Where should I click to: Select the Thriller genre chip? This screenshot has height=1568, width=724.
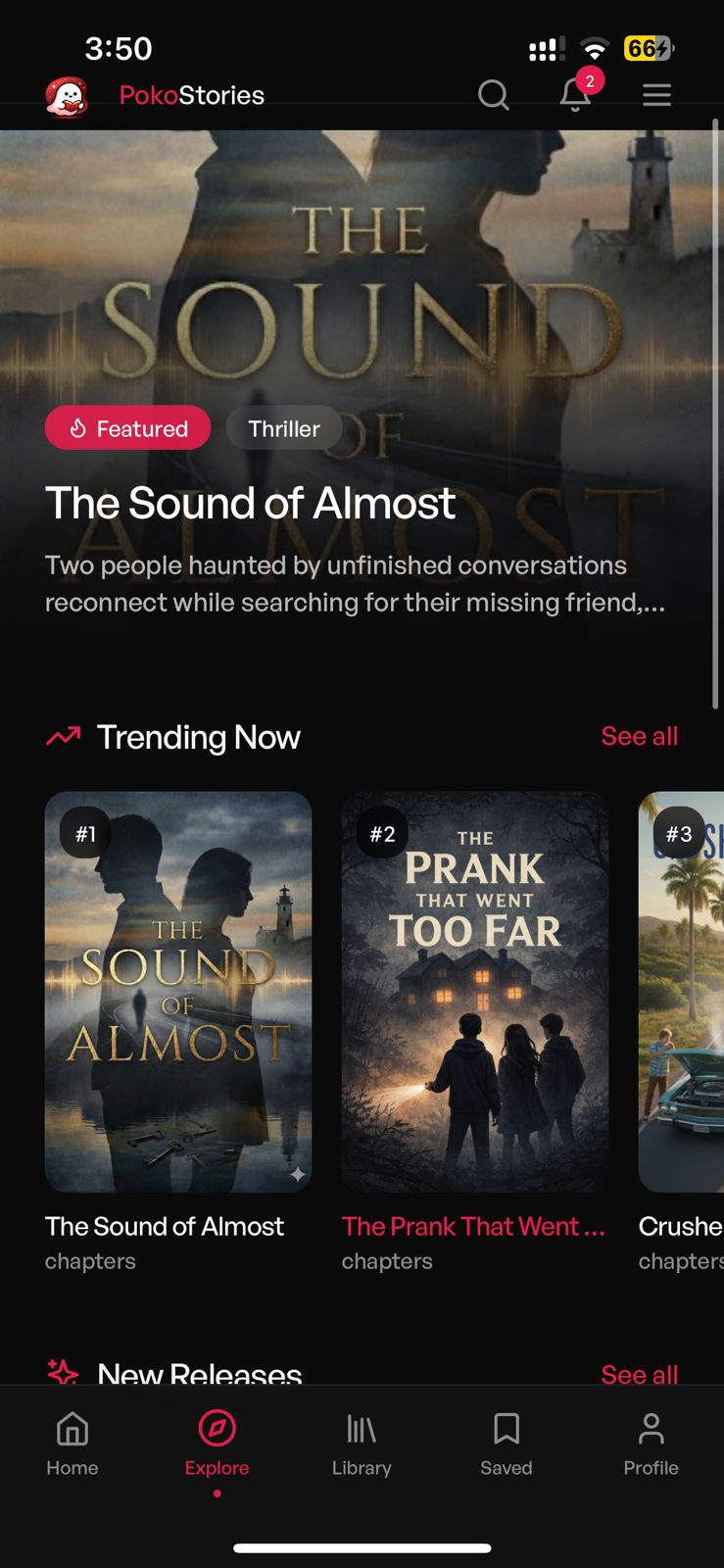click(284, 428)
